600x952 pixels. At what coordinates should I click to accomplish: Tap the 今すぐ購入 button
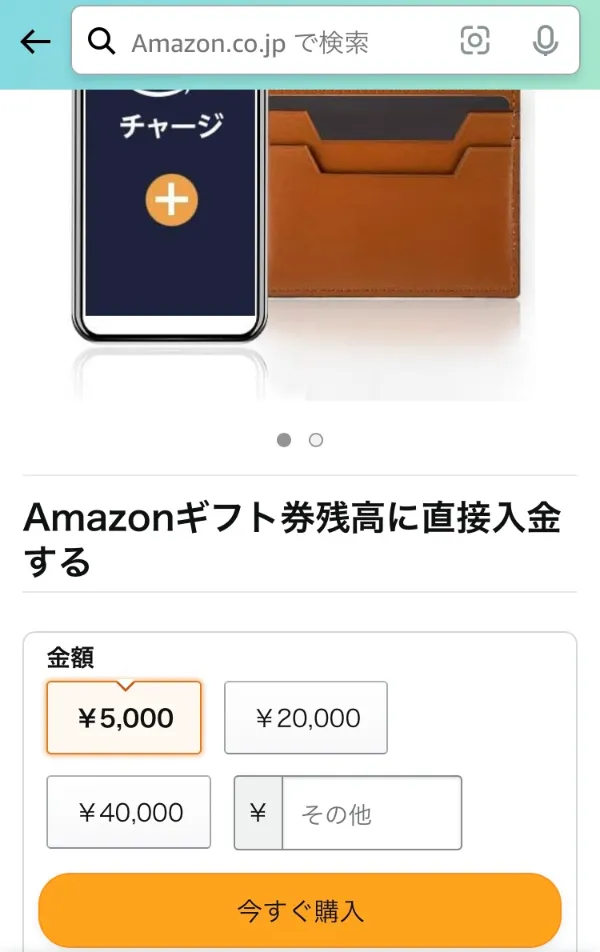click(300, 910)
